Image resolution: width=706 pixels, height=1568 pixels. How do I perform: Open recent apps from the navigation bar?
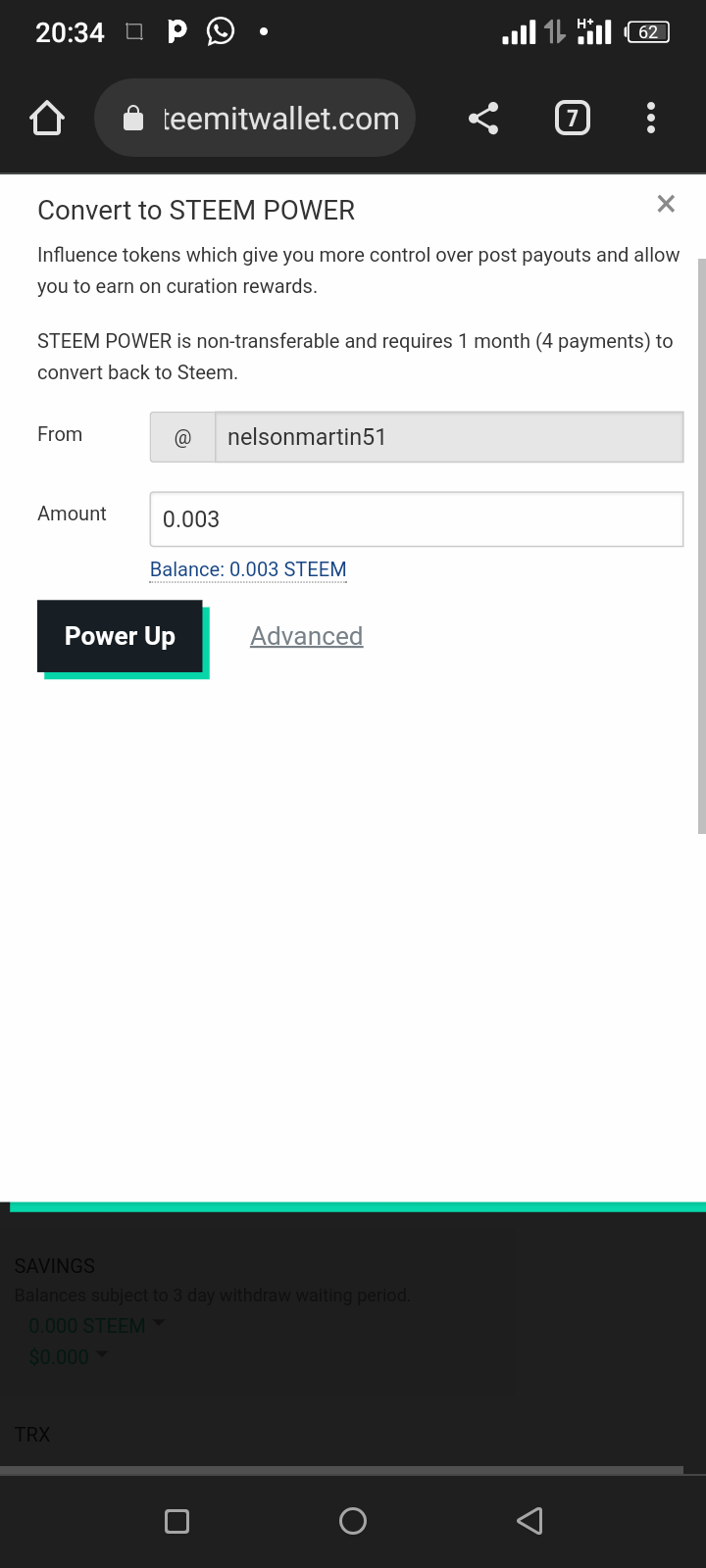coord(177,1521)
